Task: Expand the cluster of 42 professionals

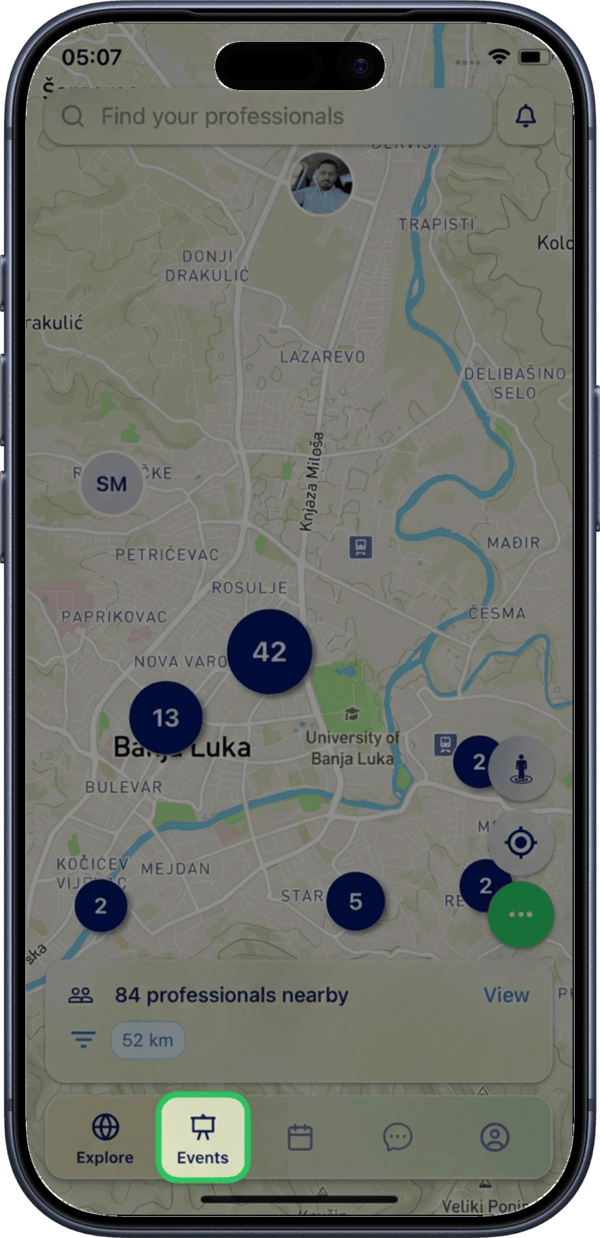Action: [269, 652]
